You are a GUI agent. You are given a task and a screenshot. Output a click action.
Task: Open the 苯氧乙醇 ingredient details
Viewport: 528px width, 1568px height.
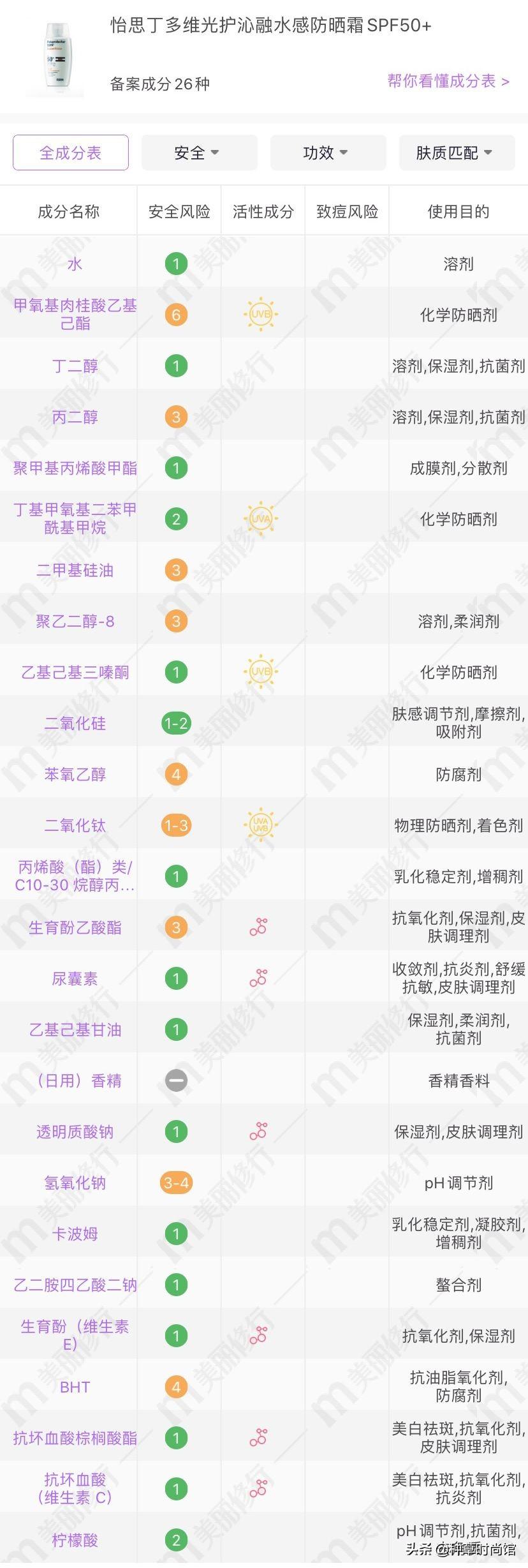coord(75,774)
